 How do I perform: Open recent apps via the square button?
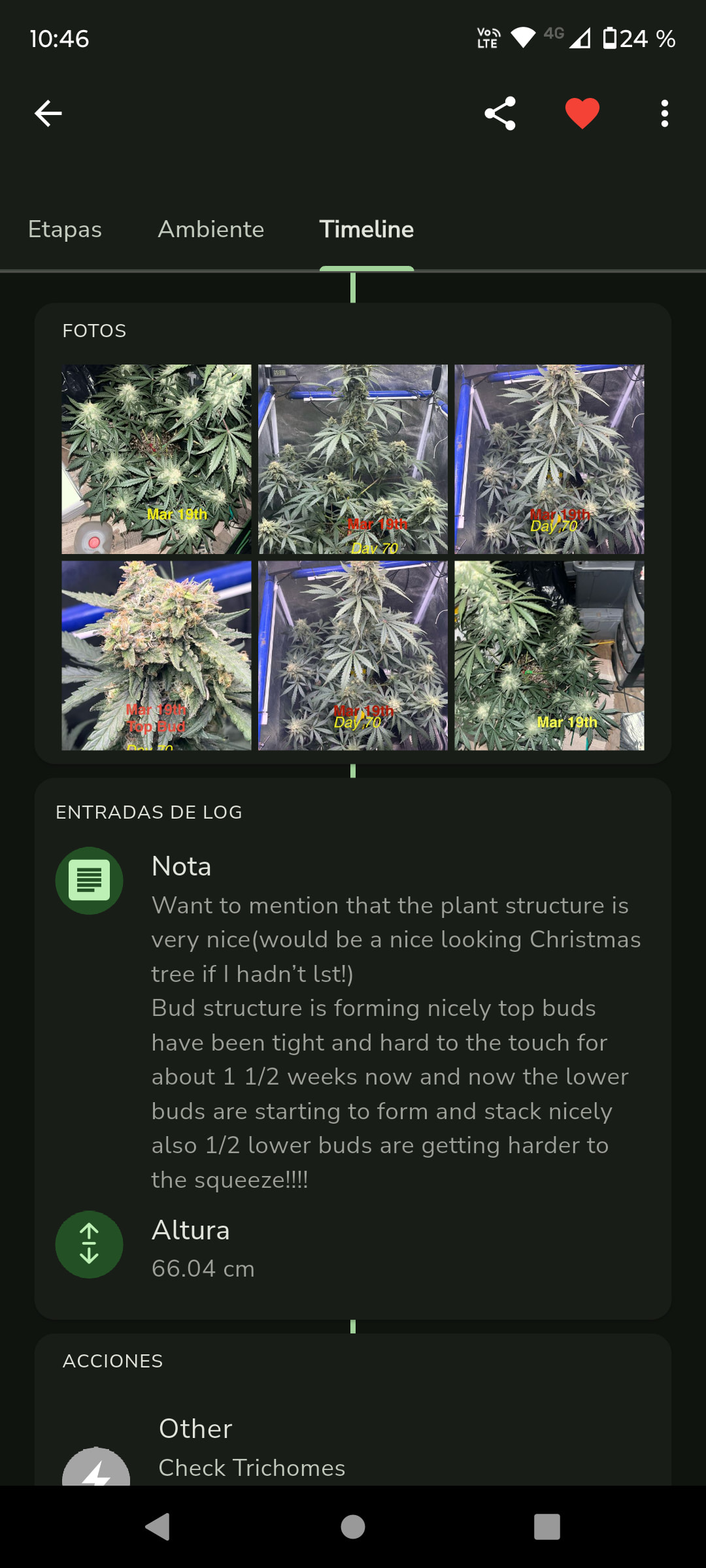click(547, 1527)
